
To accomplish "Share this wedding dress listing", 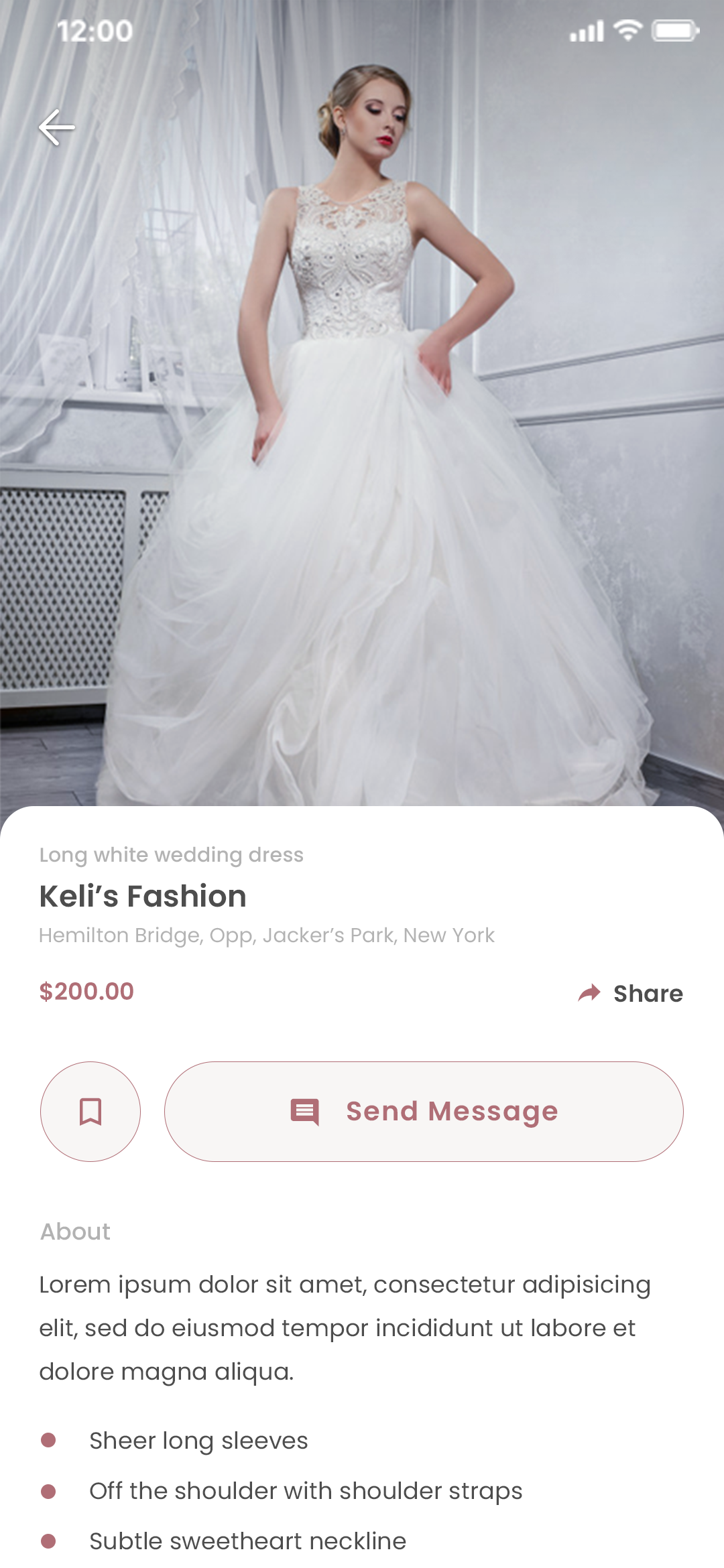I will tap(630, 993).
